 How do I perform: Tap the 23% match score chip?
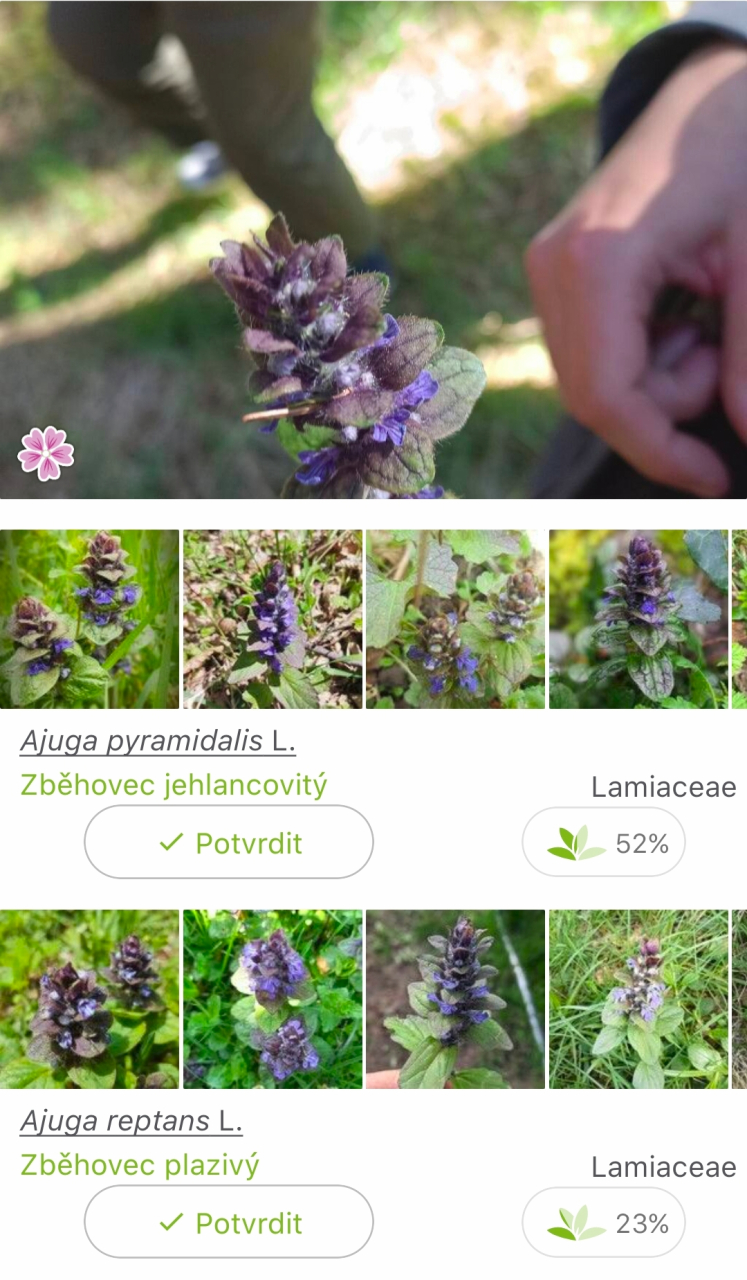tap(604, 1223)
